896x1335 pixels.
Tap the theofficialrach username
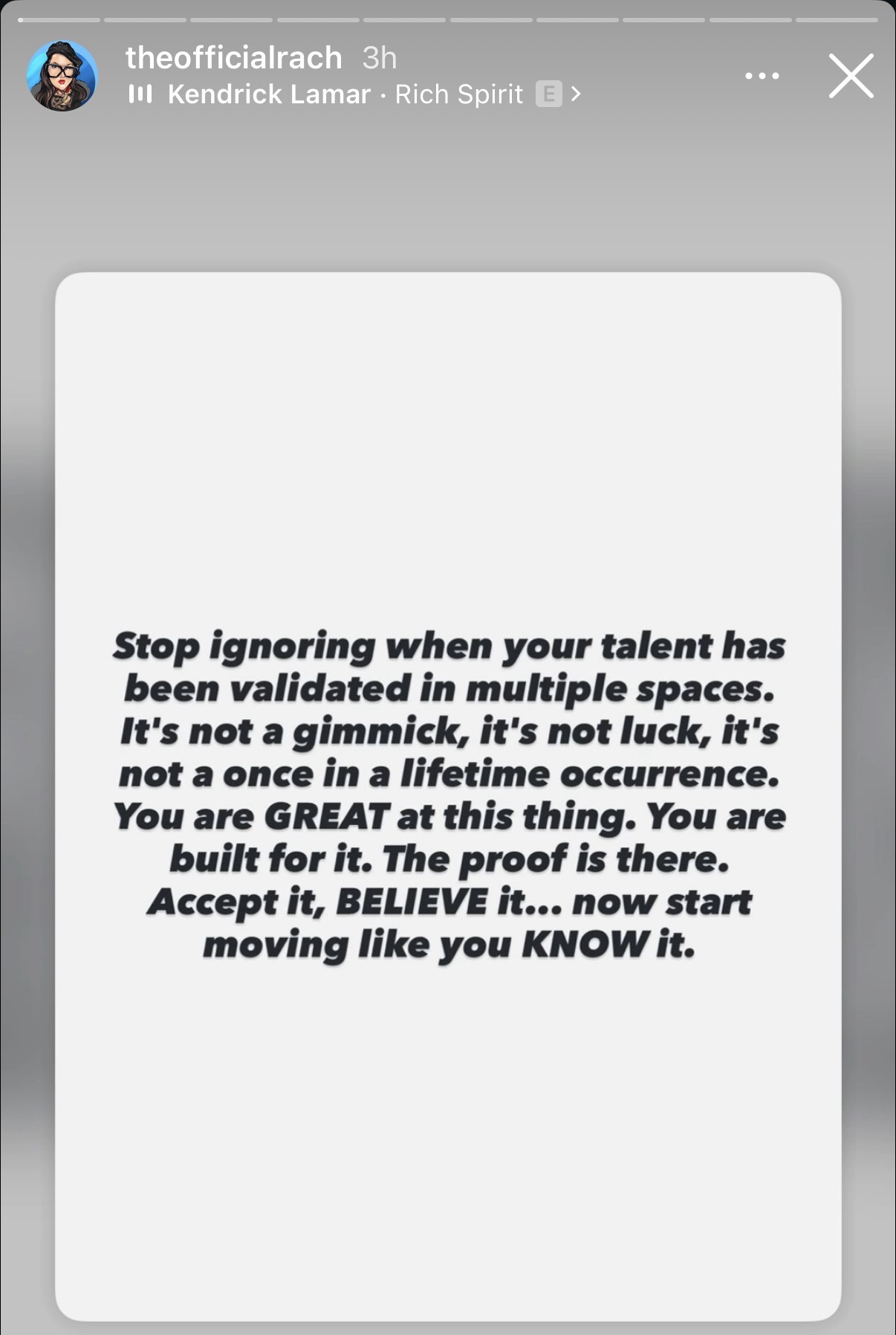[233, 58]
